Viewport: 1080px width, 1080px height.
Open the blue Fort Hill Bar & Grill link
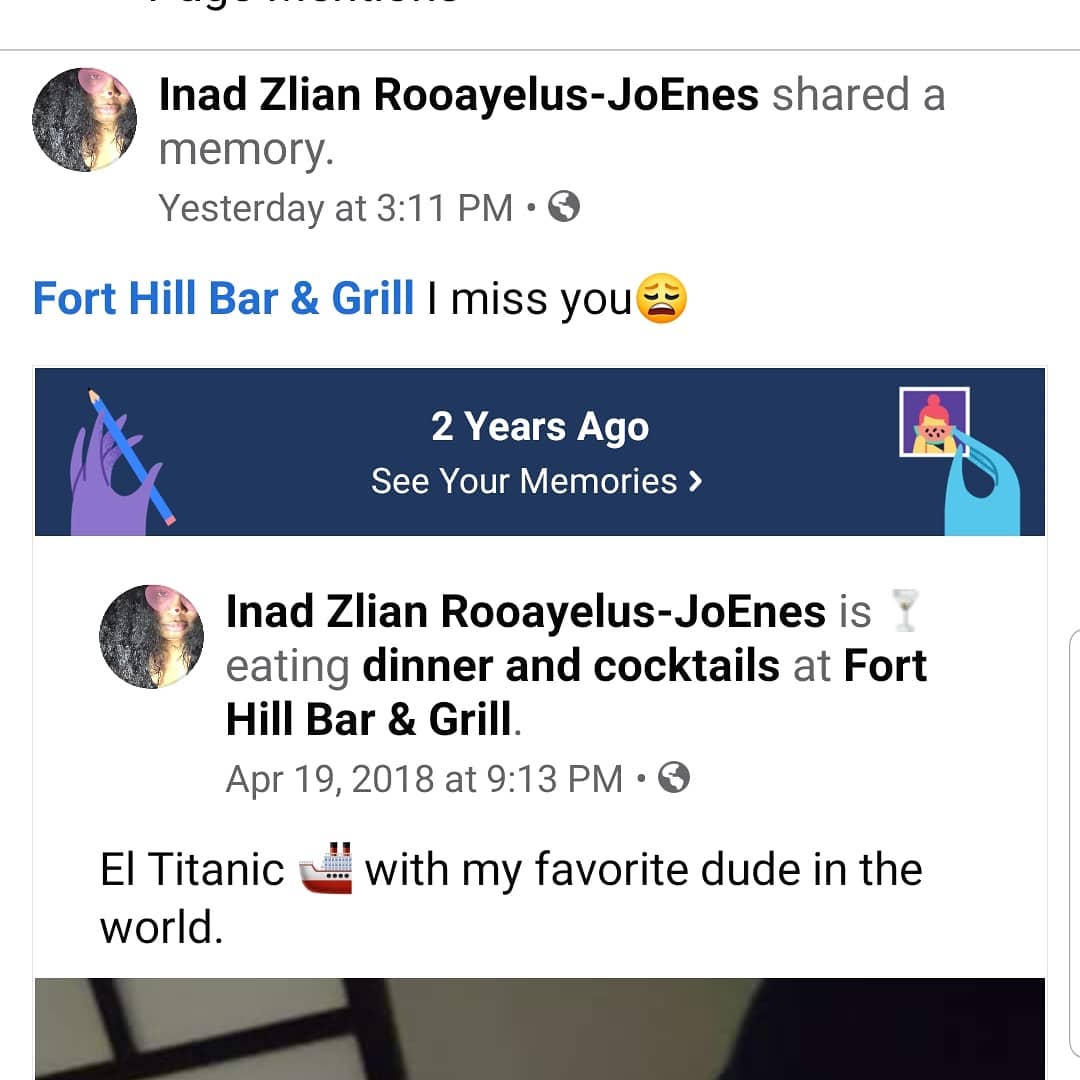coord(223,299)
